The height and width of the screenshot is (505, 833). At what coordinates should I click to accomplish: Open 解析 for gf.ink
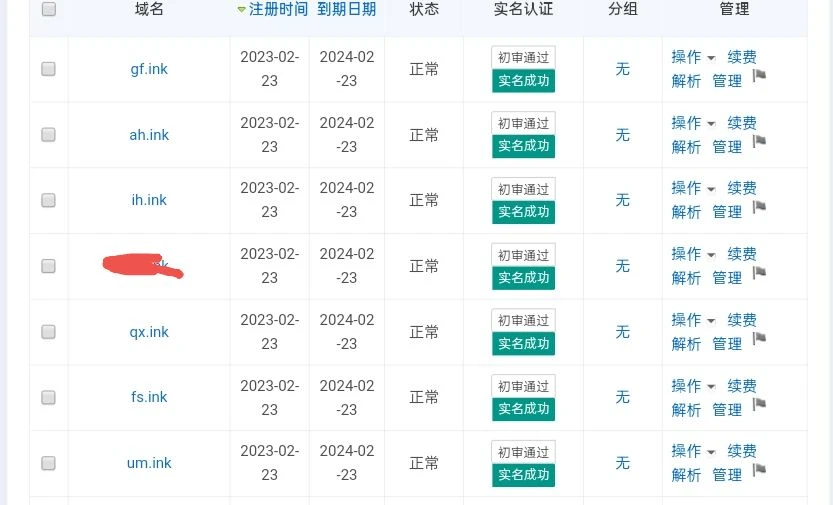pyautogui.click(x=686, y=81)
